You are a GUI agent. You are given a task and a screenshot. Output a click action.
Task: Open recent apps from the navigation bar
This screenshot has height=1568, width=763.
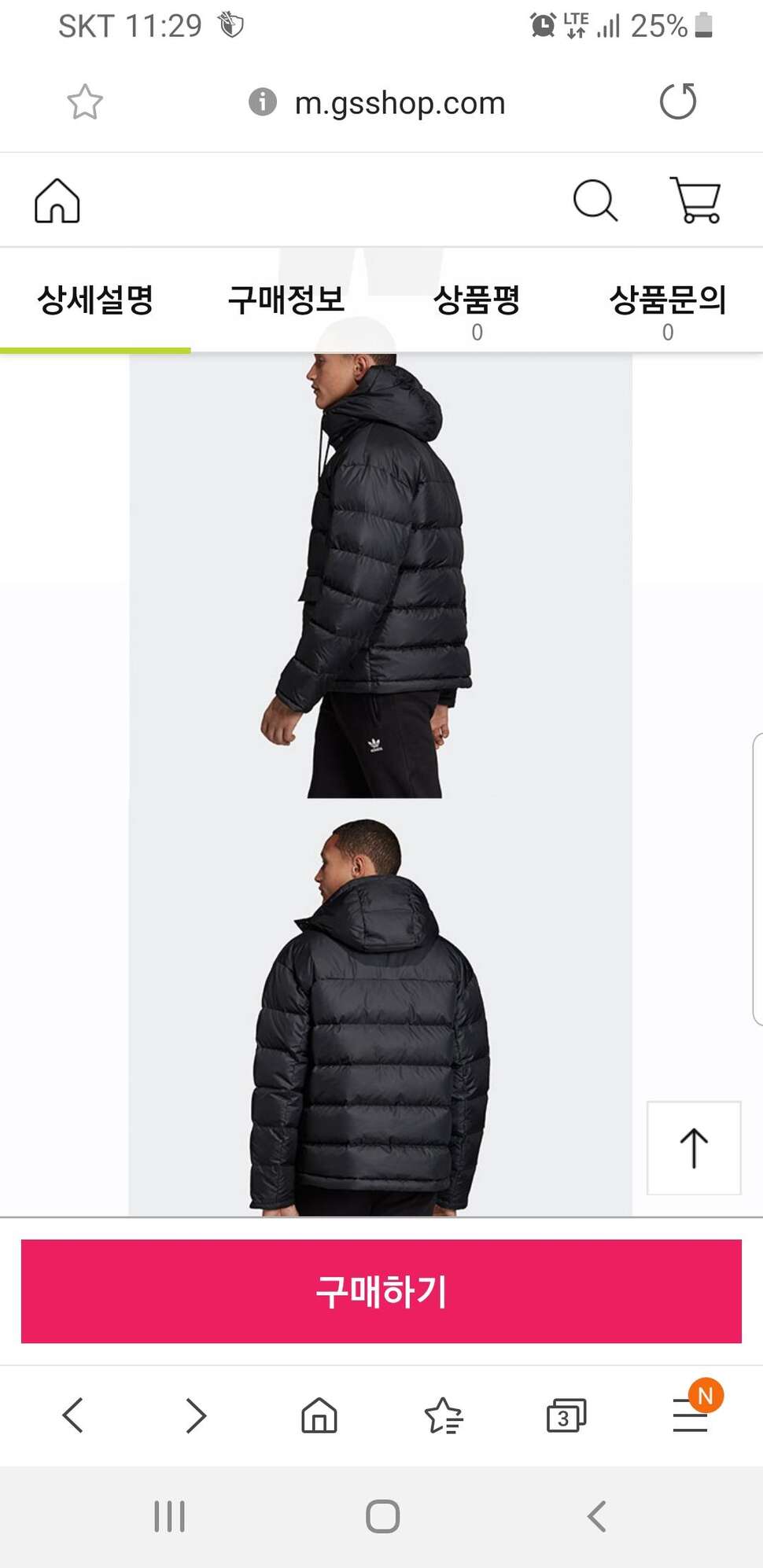pos(169,1517)
